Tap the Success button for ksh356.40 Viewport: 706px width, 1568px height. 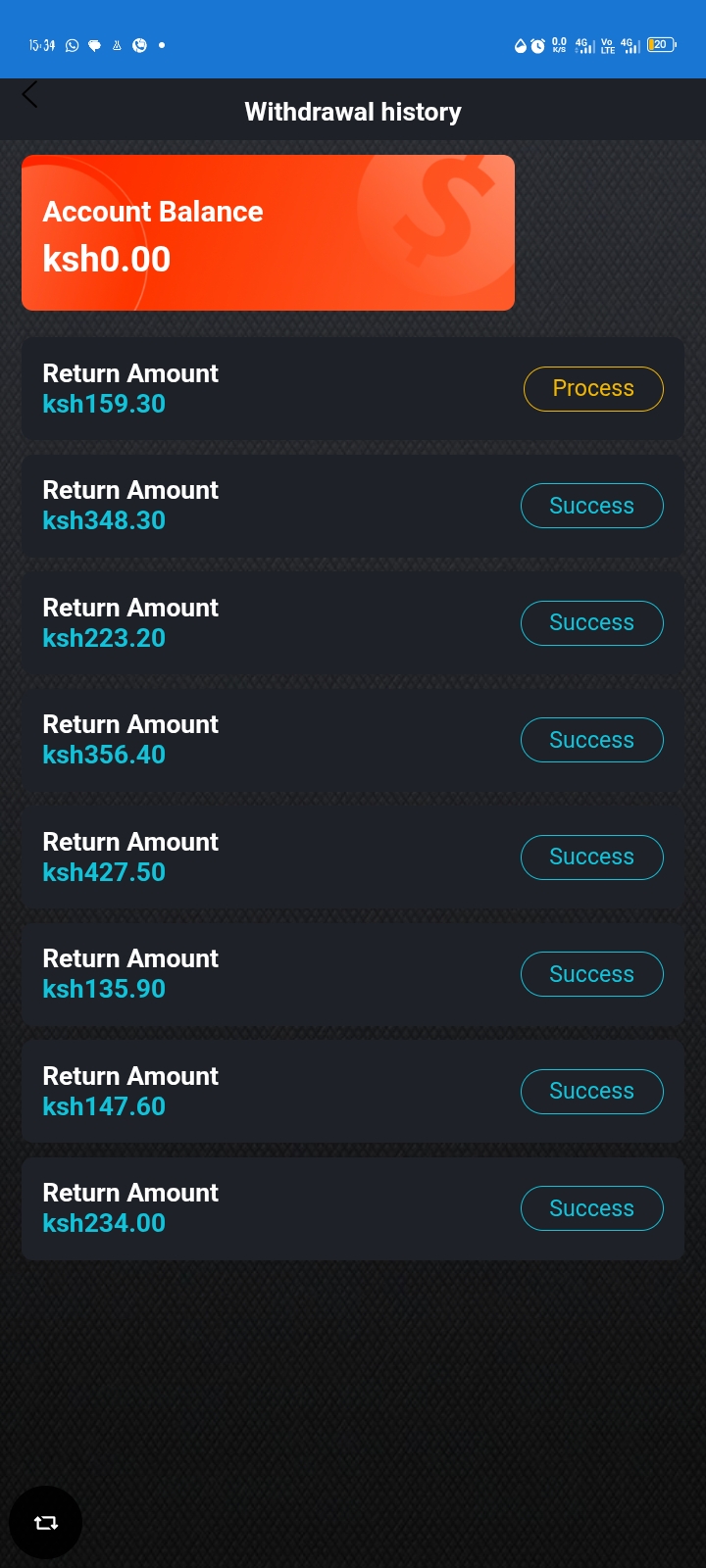coord(592,740)
